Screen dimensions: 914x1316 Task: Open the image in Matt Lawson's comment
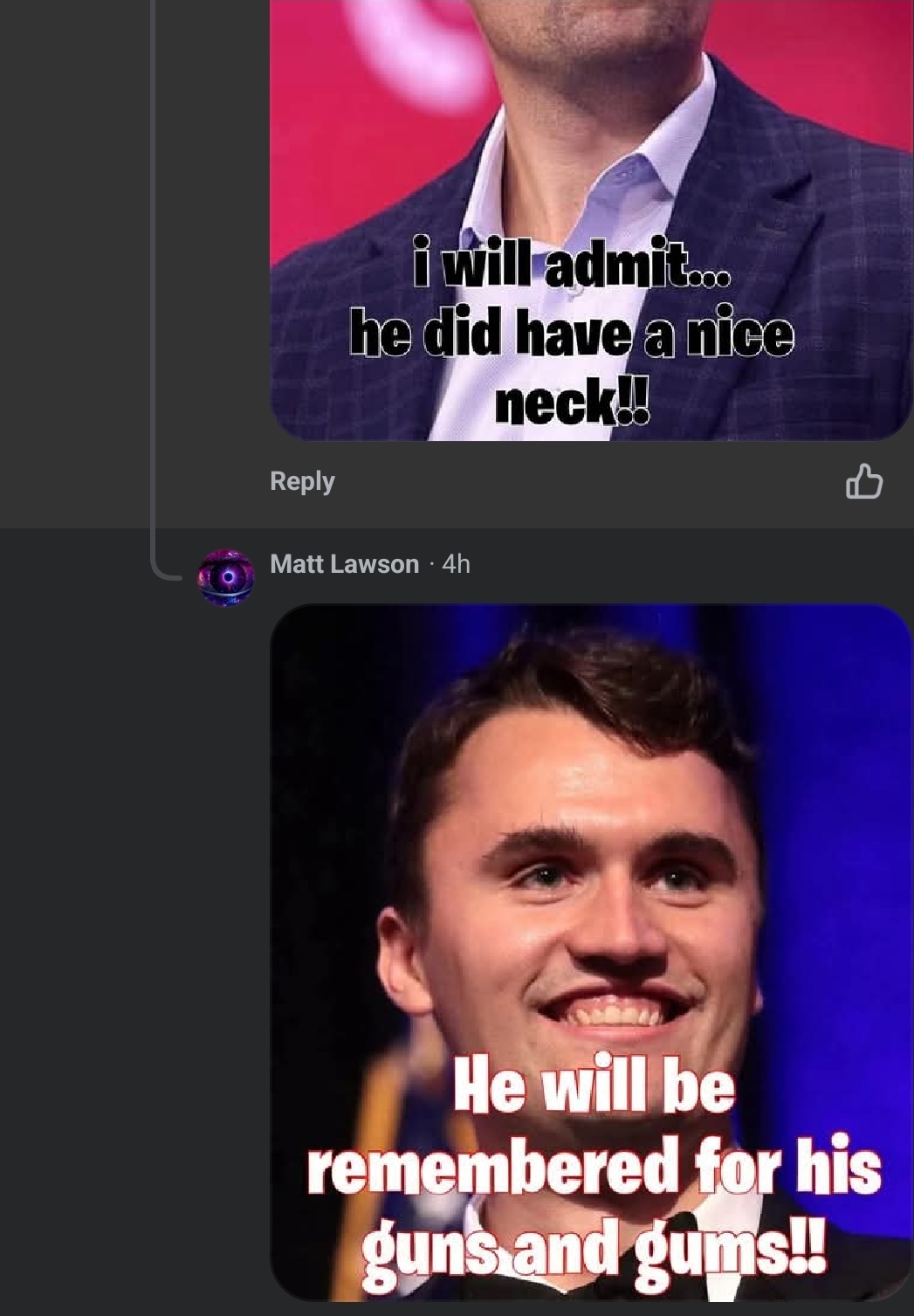pyautogui.click(x=591, y=952)
